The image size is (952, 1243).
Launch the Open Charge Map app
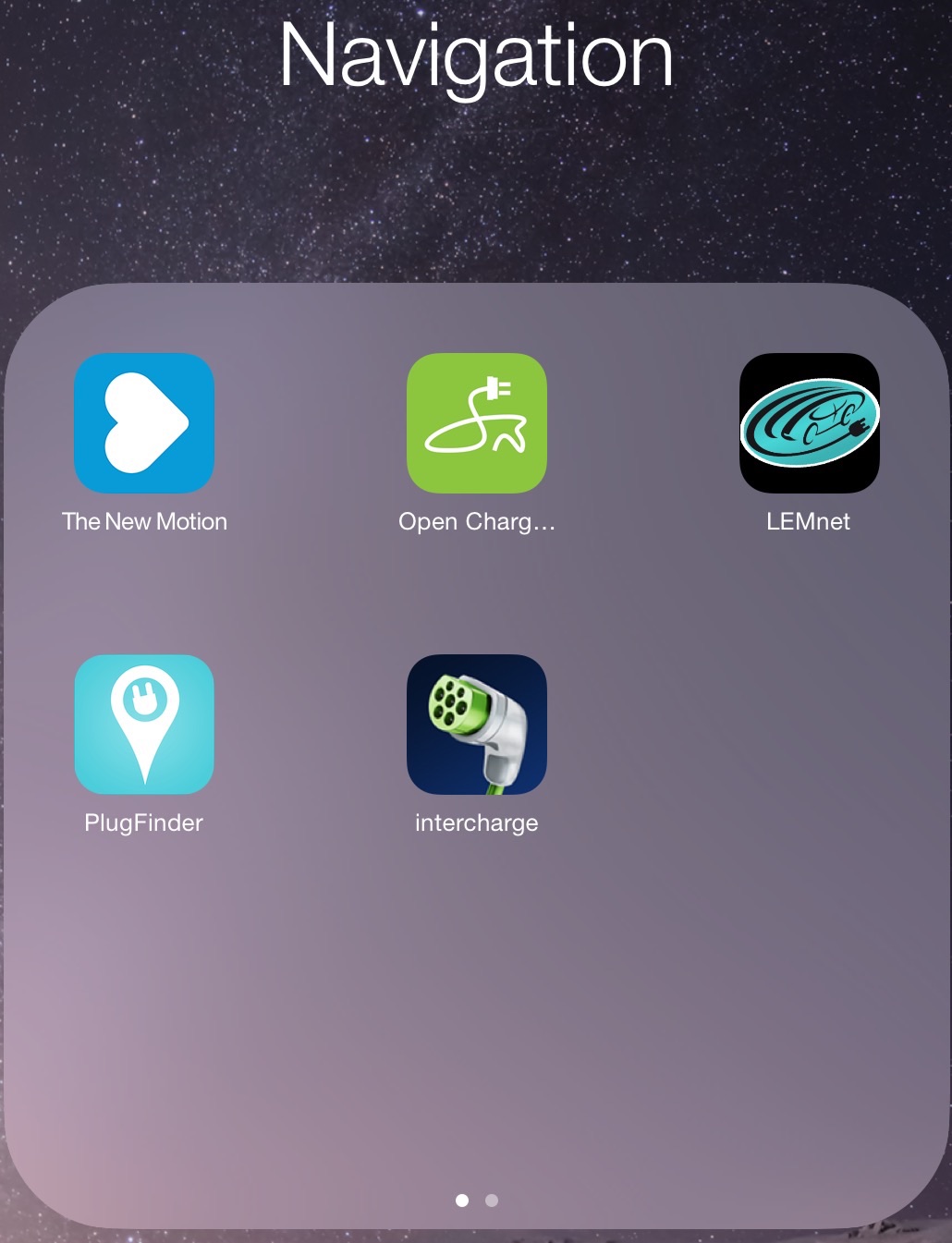[477, 423]
